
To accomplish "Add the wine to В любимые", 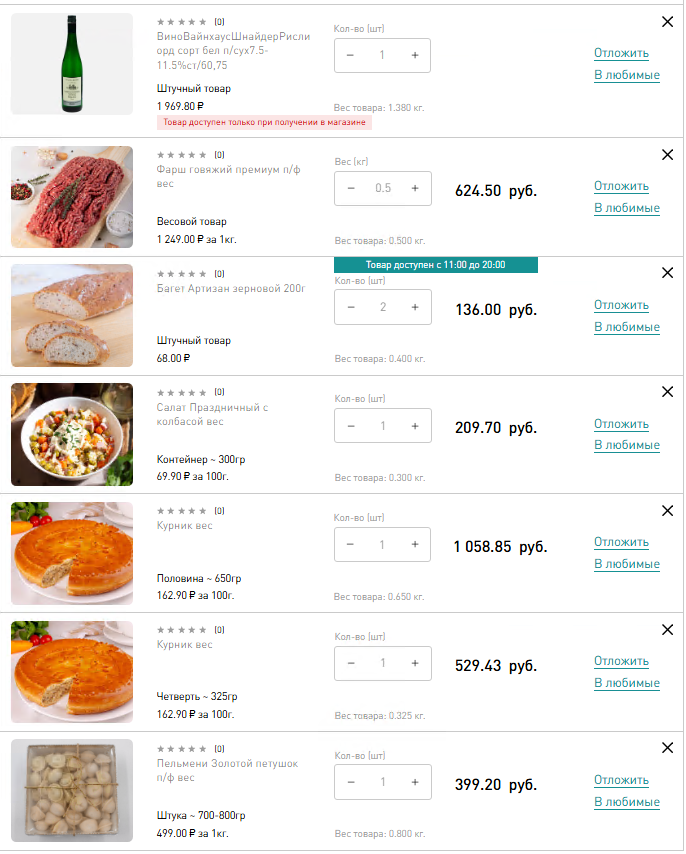I will (x=627, y=75).
